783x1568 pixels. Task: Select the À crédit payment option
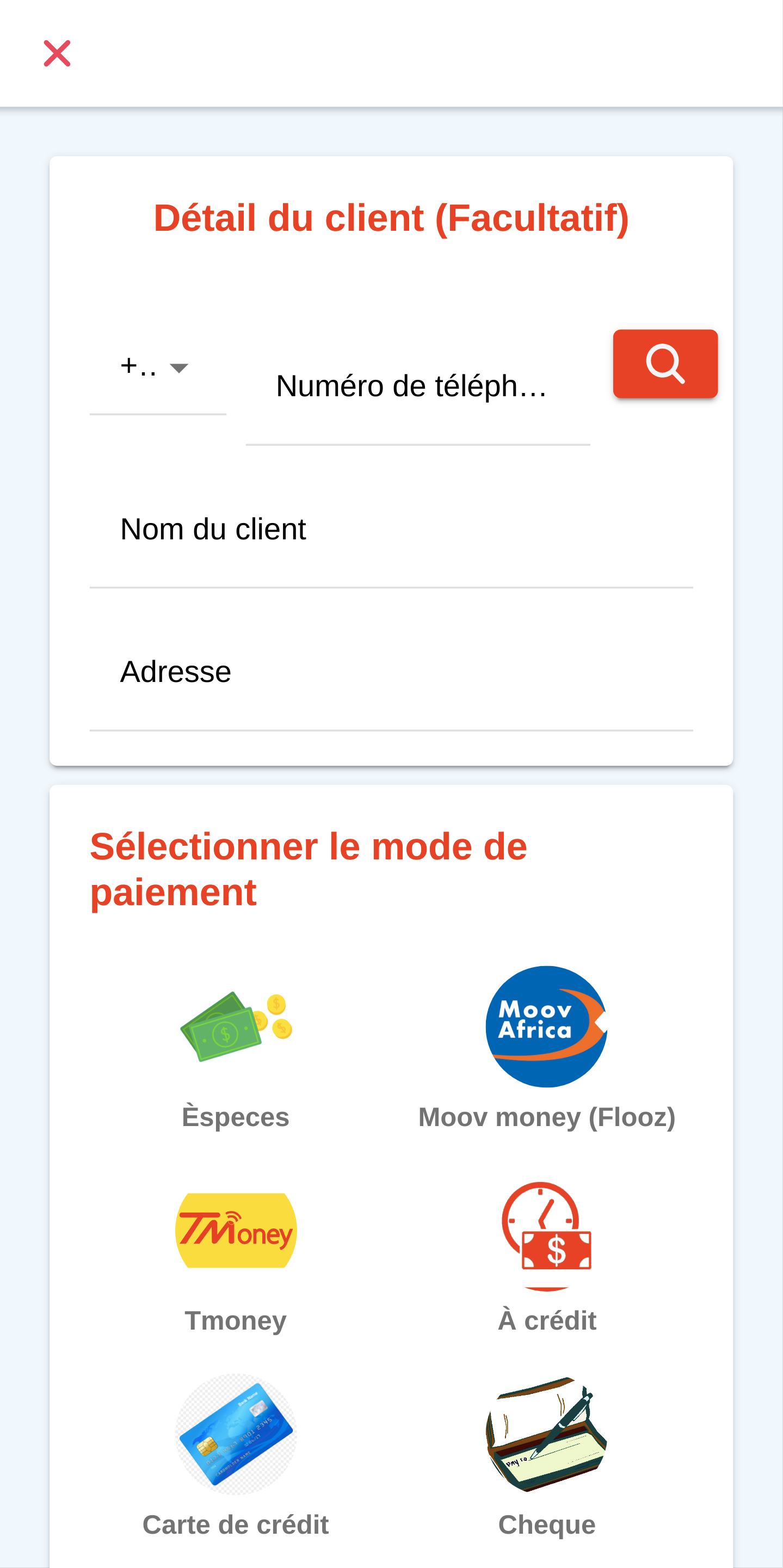547,1255
